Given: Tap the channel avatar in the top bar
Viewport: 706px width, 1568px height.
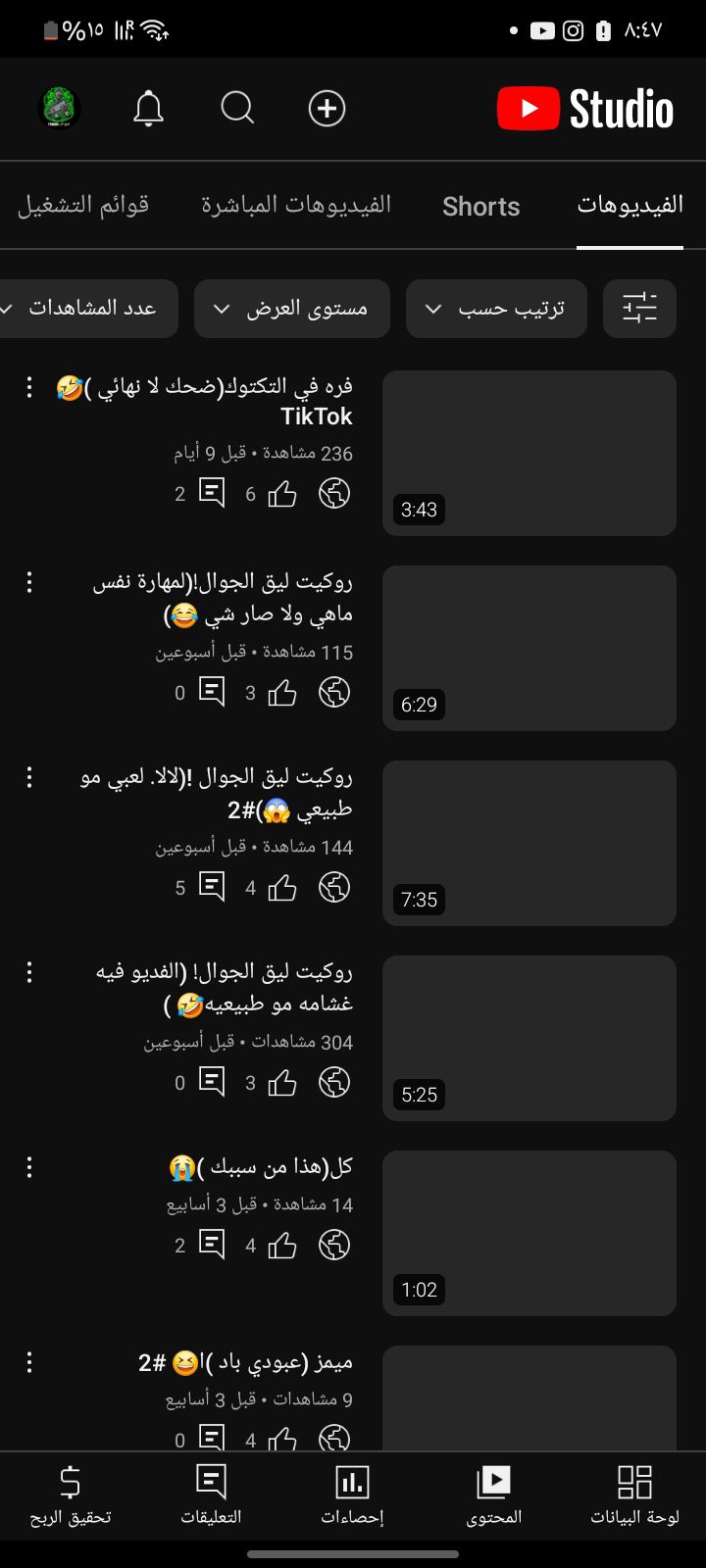Looking at the screenshot, I should [x=58, y=108].
